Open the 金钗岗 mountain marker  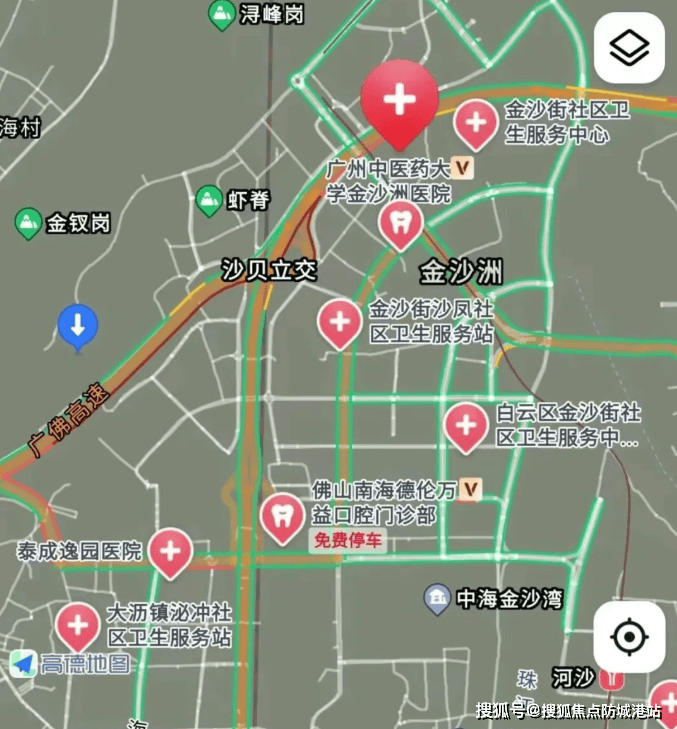click(28, 223)
